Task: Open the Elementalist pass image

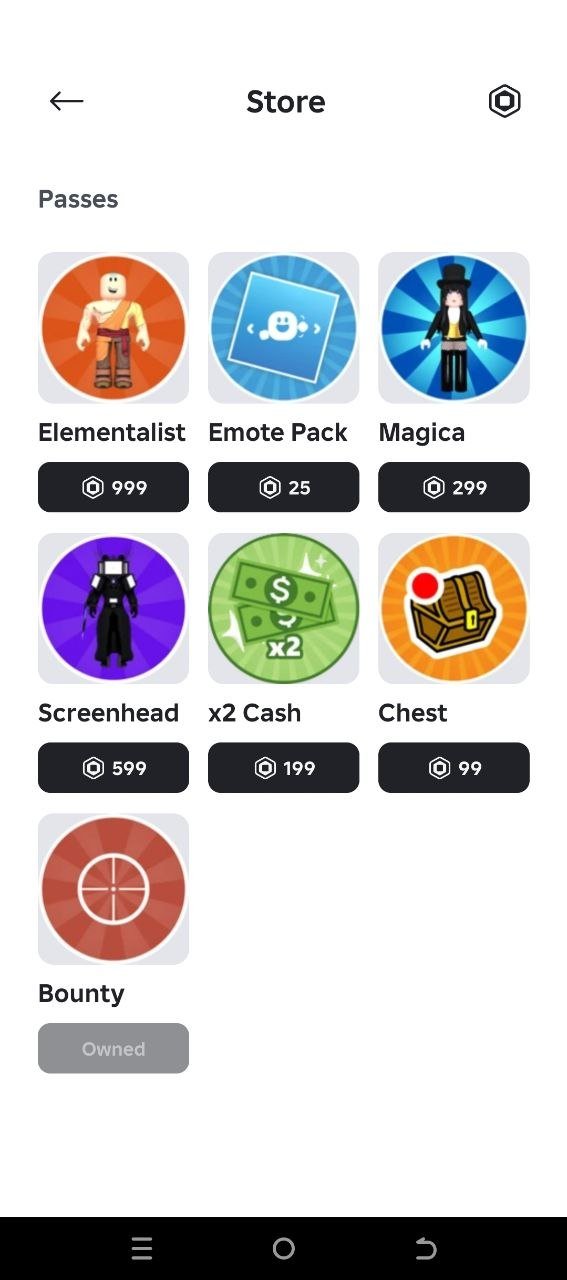Action: pyautogui.click(x=113, y=328)
